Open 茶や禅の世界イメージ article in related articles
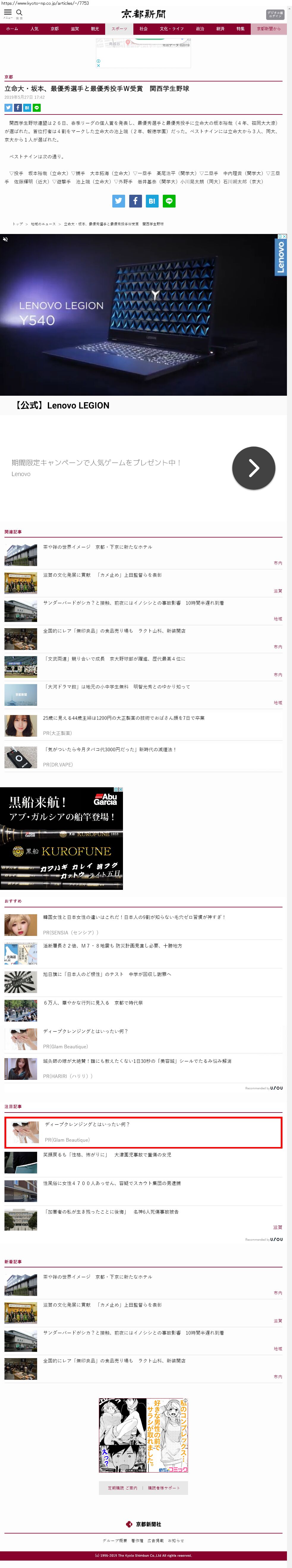The width and height of the screenshot is (292, 1568). point(97,547)
